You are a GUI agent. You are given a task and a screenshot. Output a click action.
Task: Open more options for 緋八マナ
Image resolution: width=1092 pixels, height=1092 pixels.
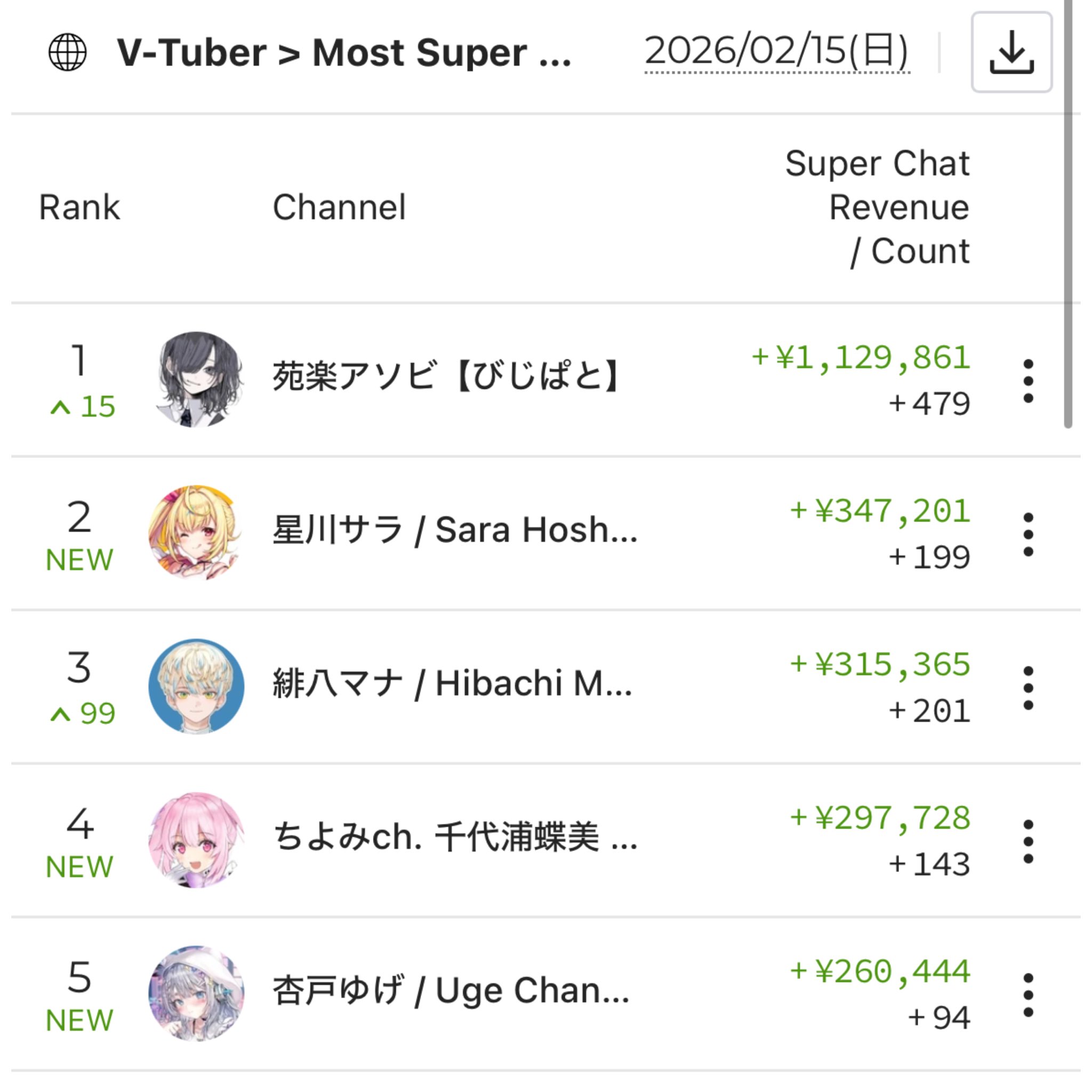(x=1028, y=688)
